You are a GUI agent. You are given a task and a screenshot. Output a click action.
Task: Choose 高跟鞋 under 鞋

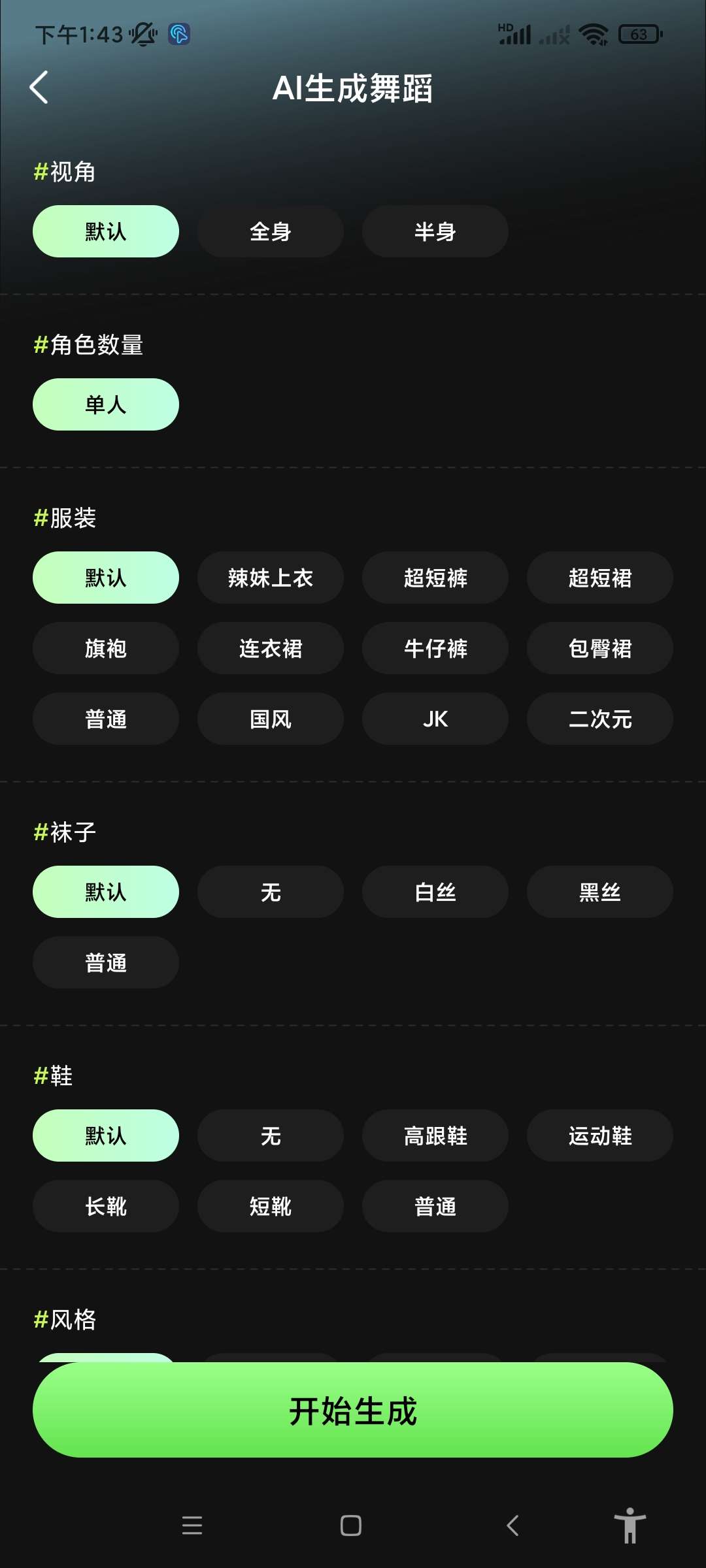[435, 1135]
